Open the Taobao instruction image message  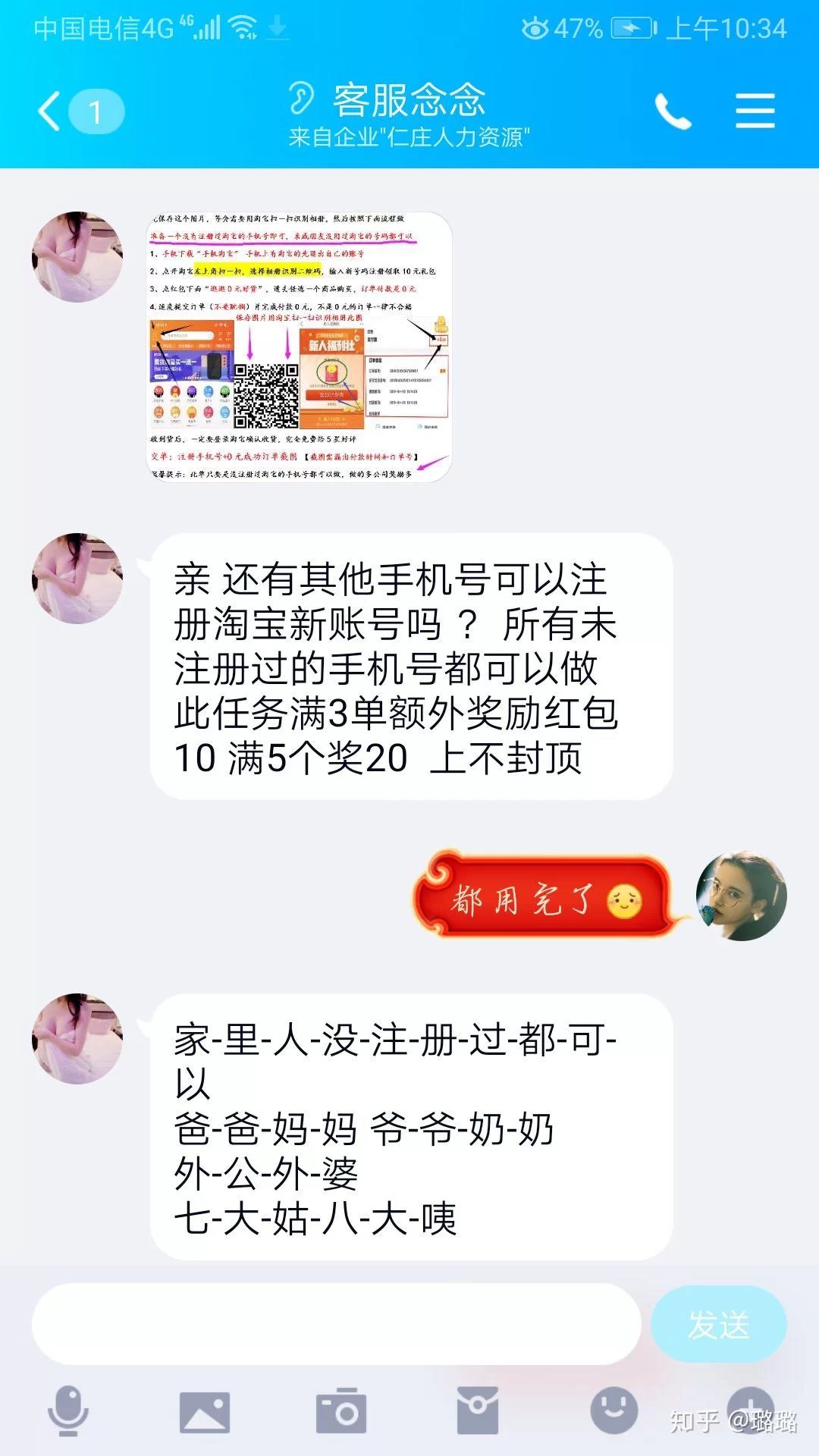299,347
